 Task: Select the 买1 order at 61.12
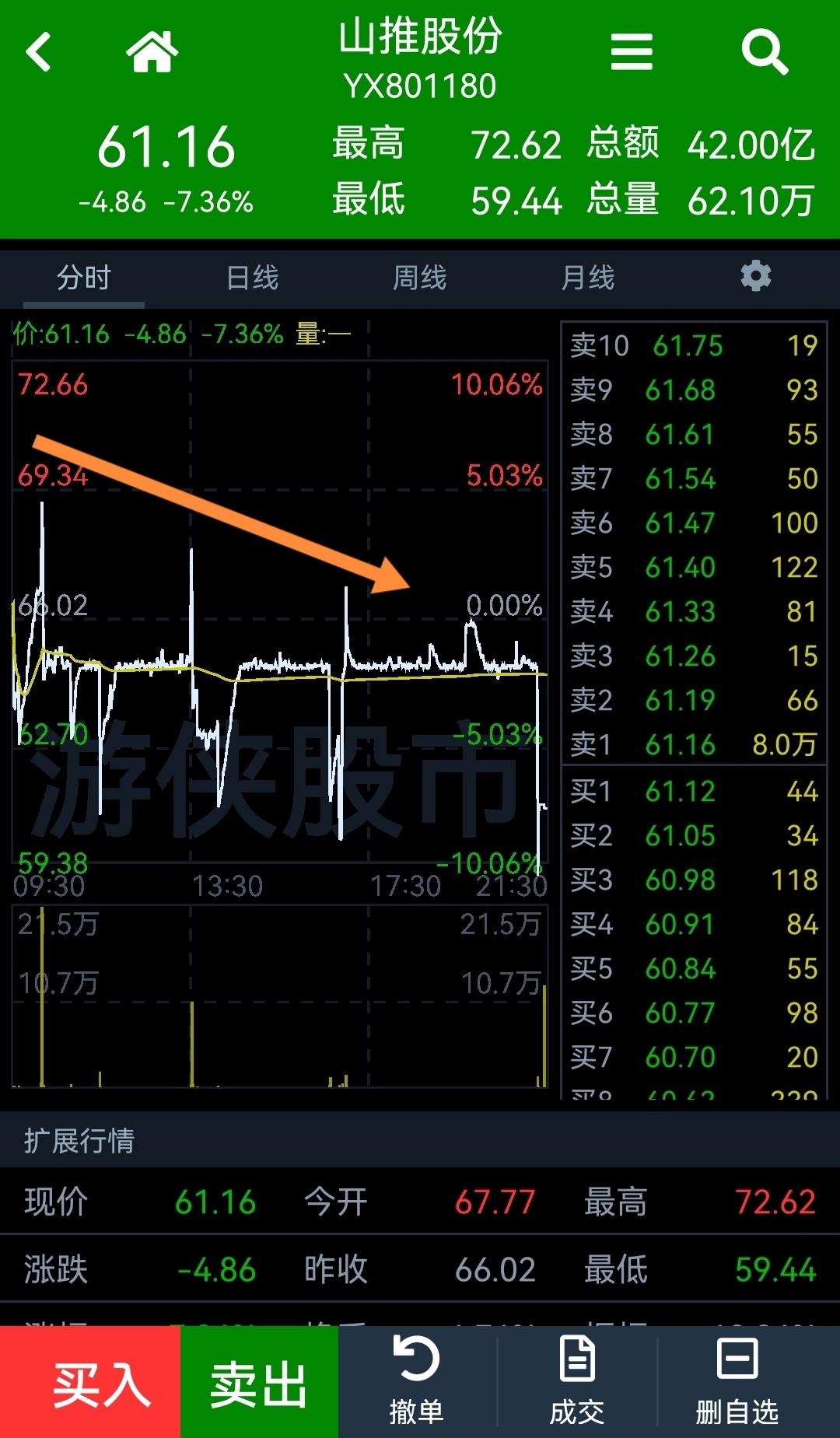pos(694,792)
